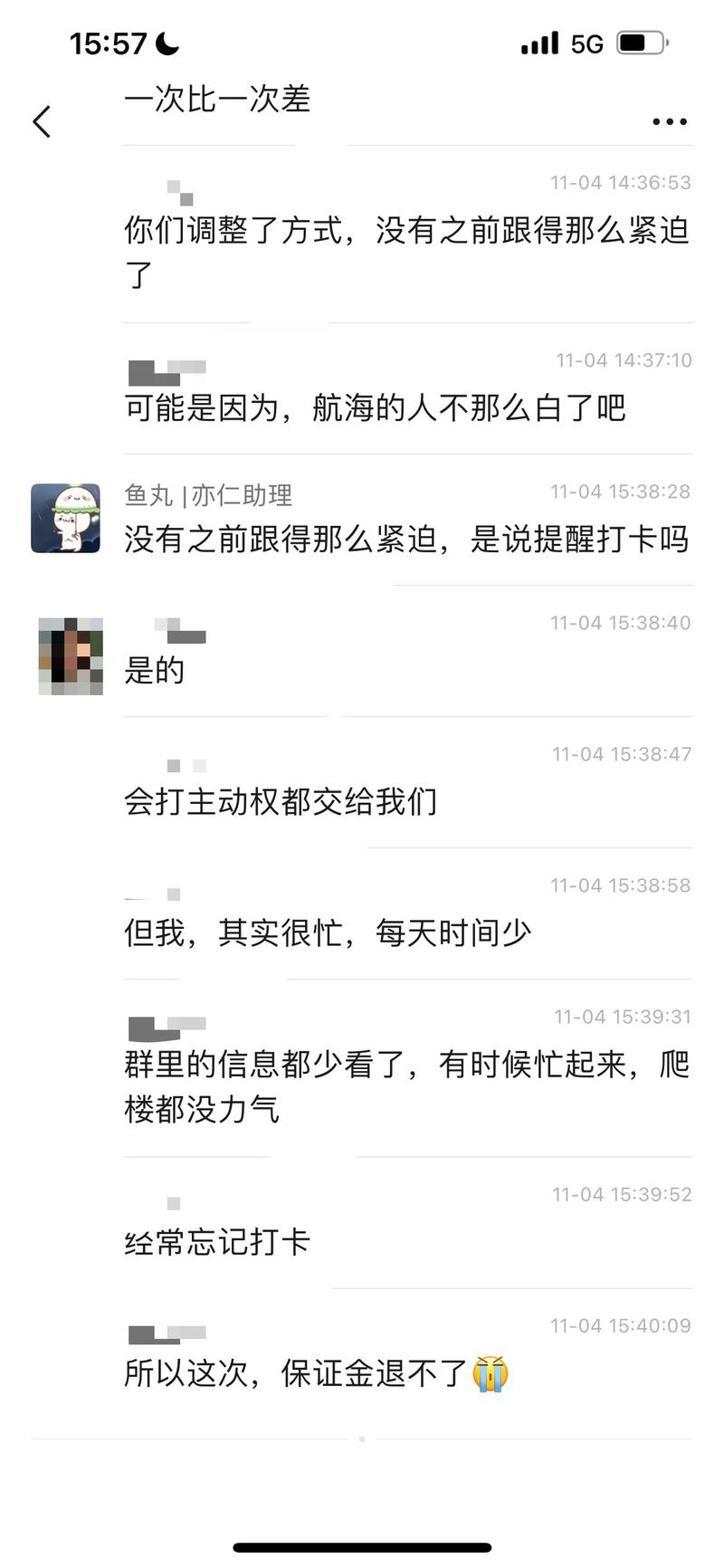The image size is (724, 1568).
Task: Tap the home indicator bar at the bottom
Action: (x=362, y=1544)
